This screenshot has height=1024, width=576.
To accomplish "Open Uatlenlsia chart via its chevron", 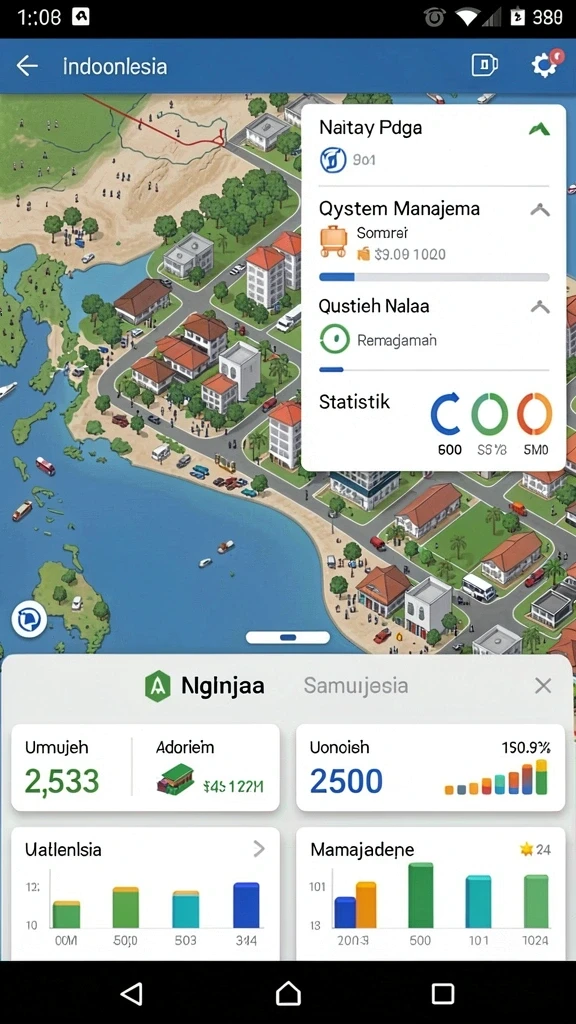I will point(259,849).
